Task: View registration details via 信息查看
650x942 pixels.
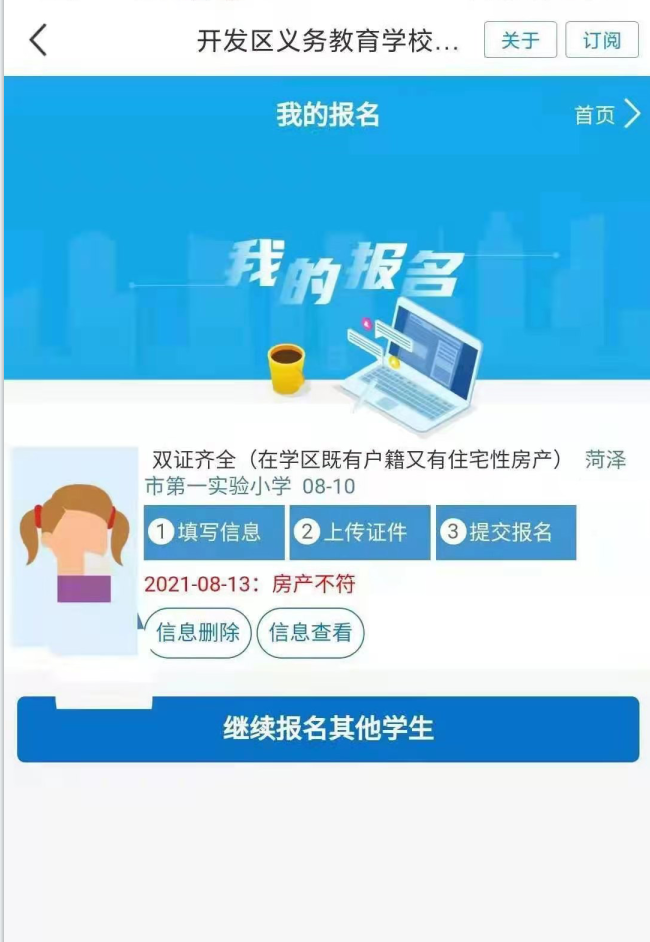Action: [x=311, y=633]
